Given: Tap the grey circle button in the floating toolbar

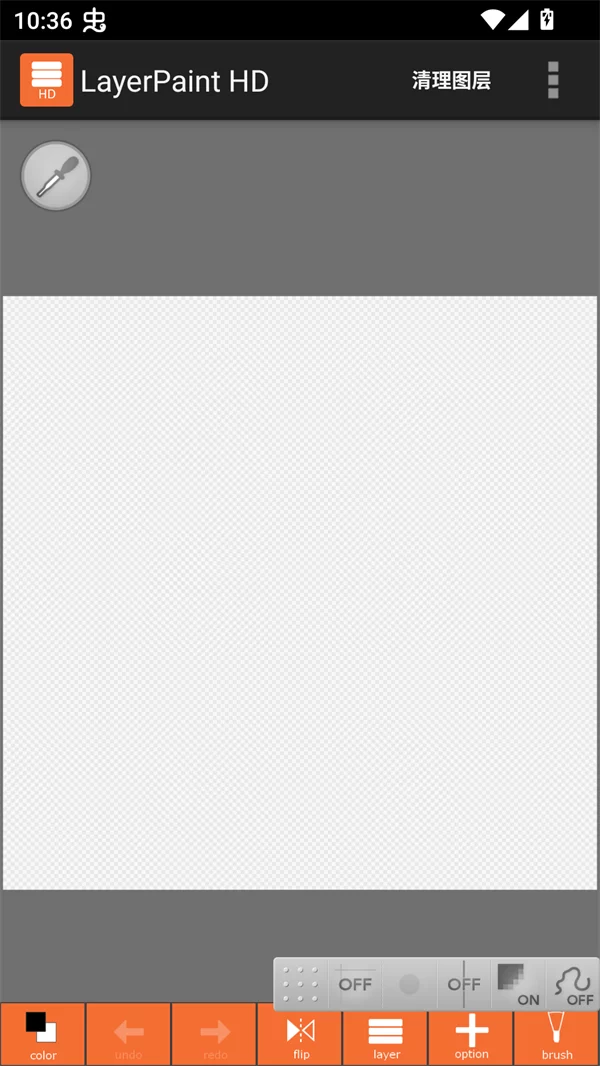Looking at the screenshot, I should 409,984.
